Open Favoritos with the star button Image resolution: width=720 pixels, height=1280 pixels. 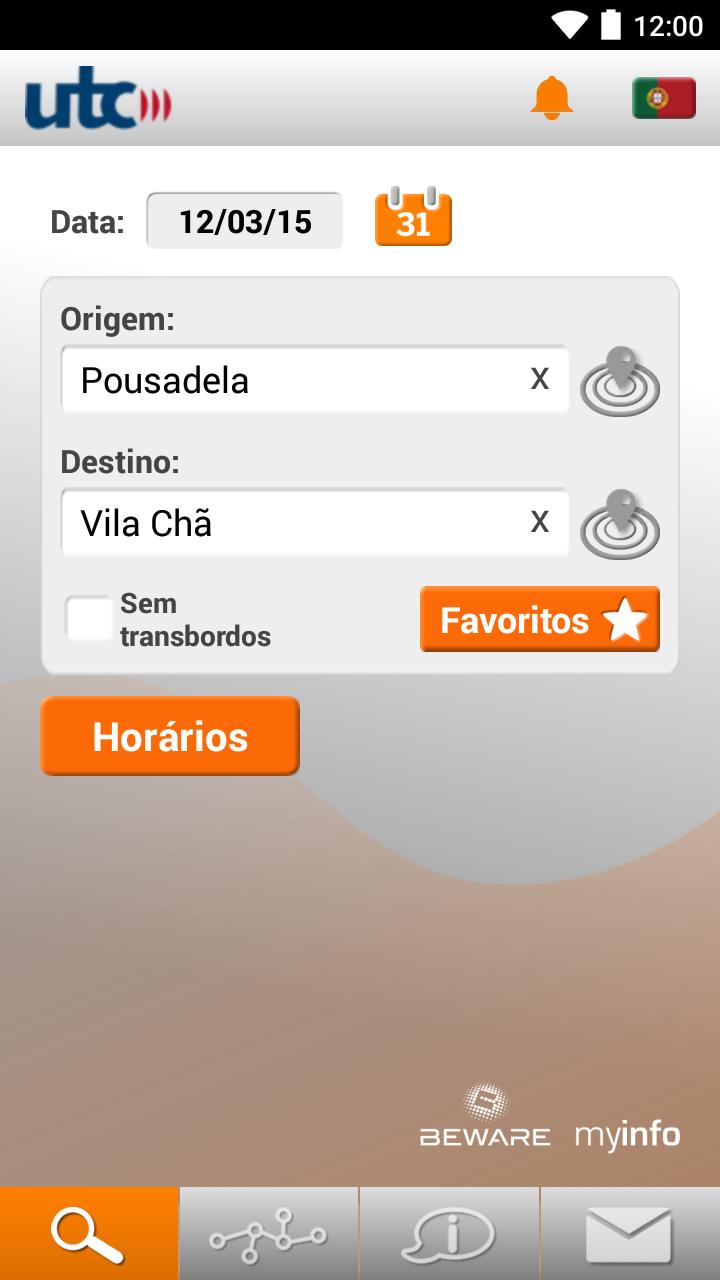[539, 619]
